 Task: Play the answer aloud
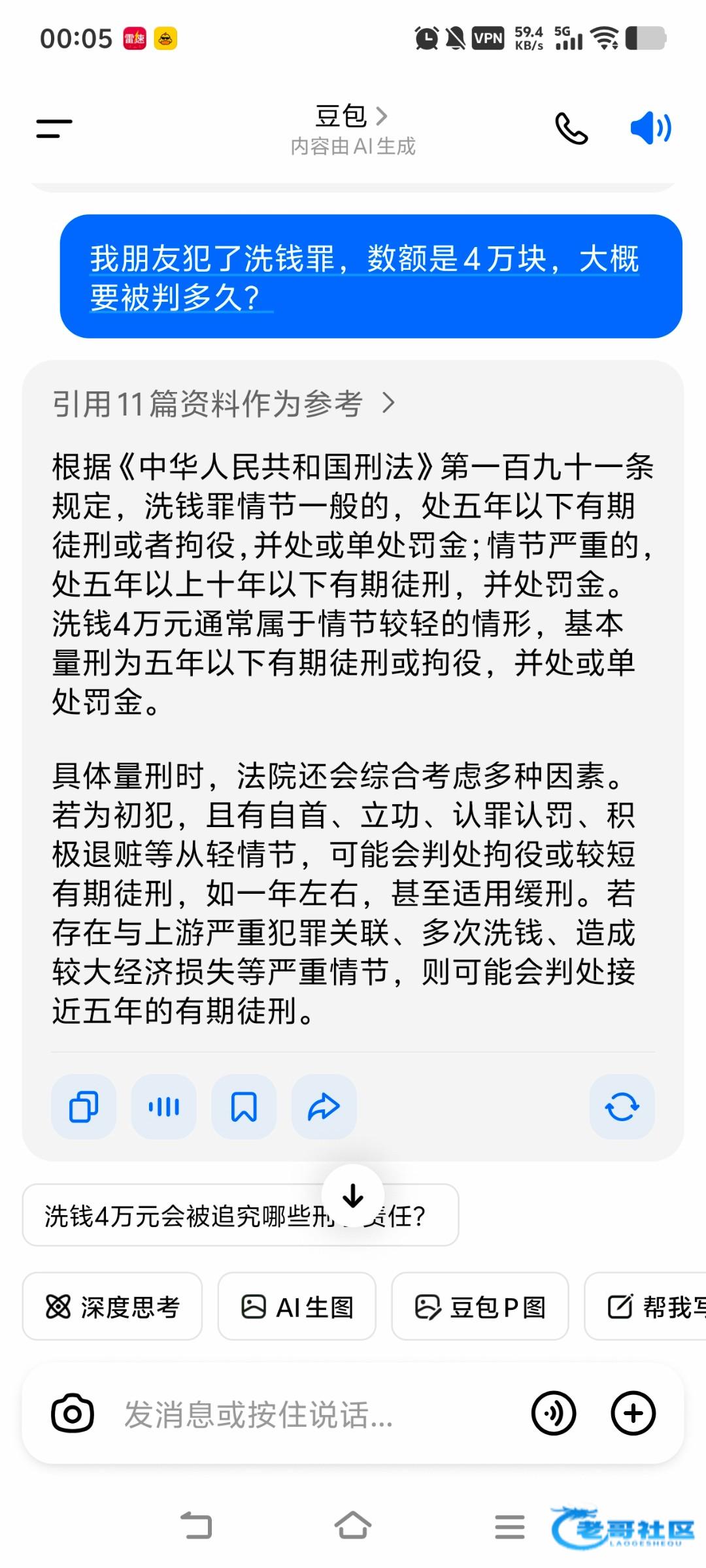[163, 1107]
